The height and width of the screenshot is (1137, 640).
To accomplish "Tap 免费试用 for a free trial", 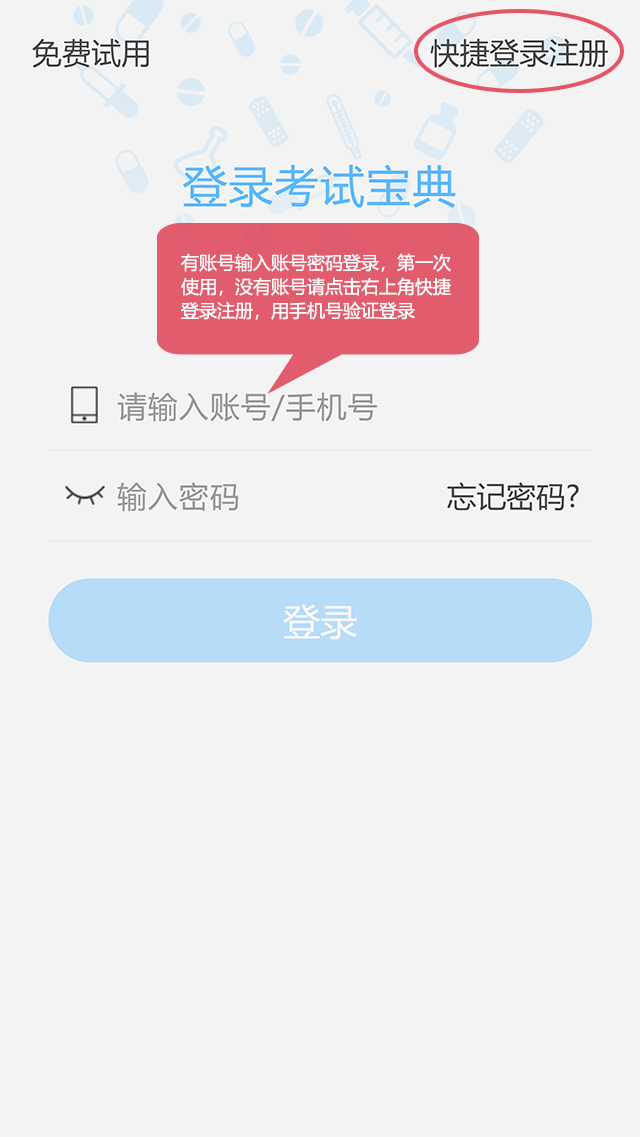I will pos(91,54).
